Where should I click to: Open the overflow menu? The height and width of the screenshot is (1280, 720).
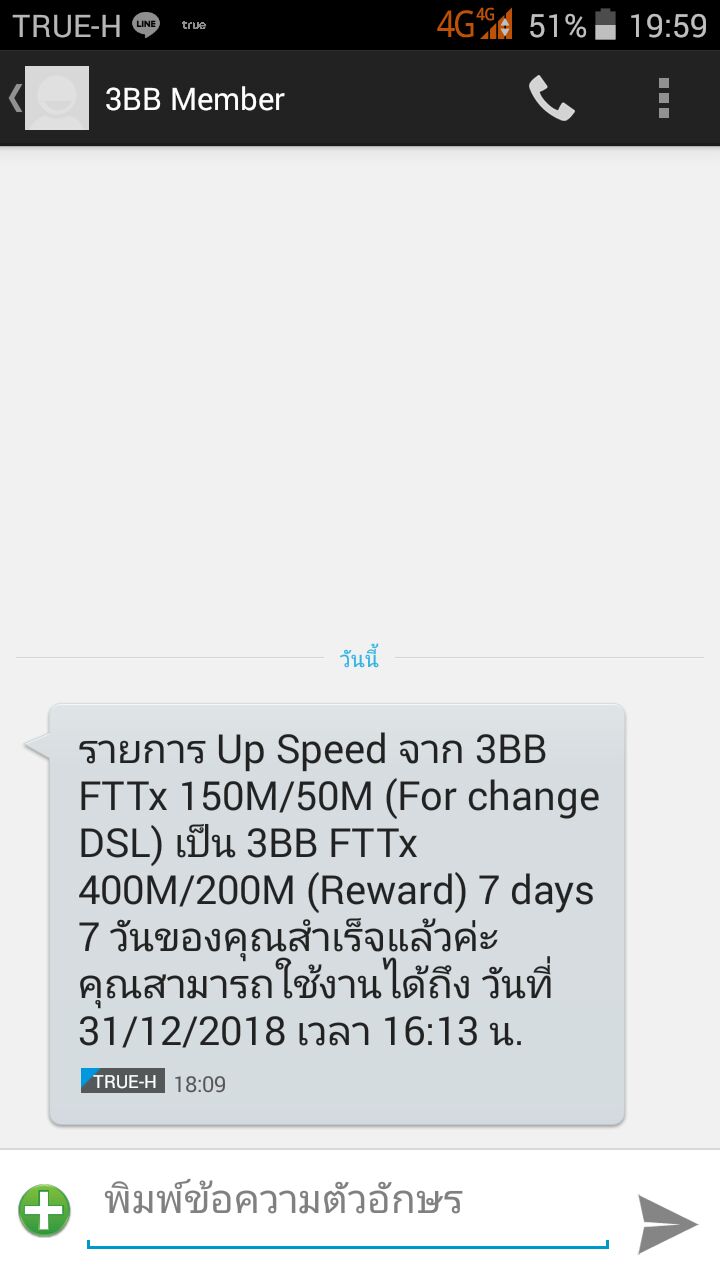pos(663,99)
